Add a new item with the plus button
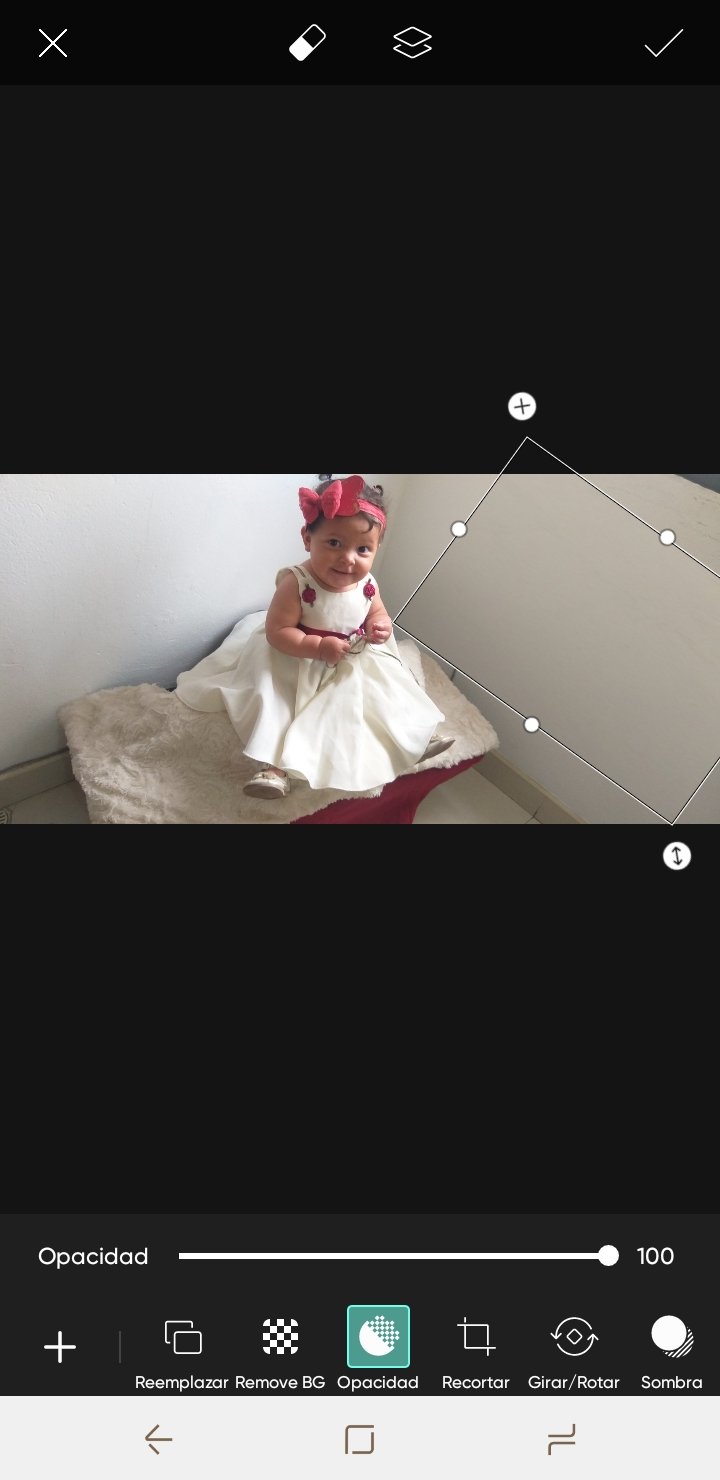 pyautogui.click(x=60, y=1347)
